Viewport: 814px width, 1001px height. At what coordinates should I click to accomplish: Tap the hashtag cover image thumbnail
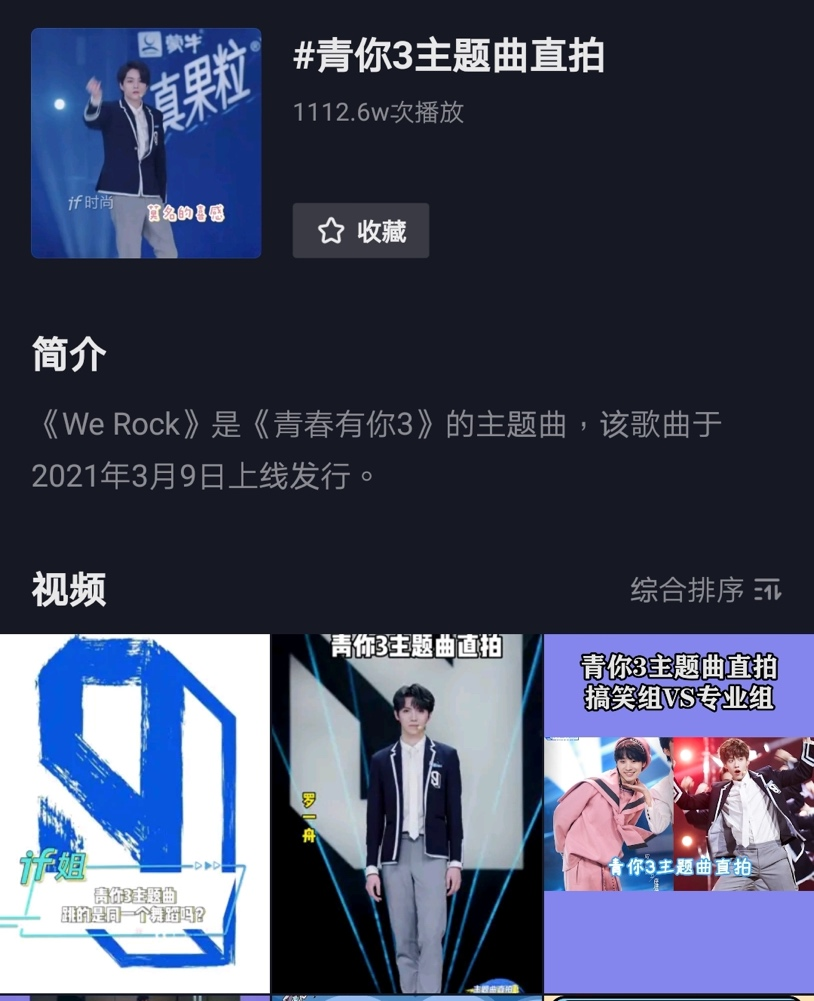click(145, 143)
